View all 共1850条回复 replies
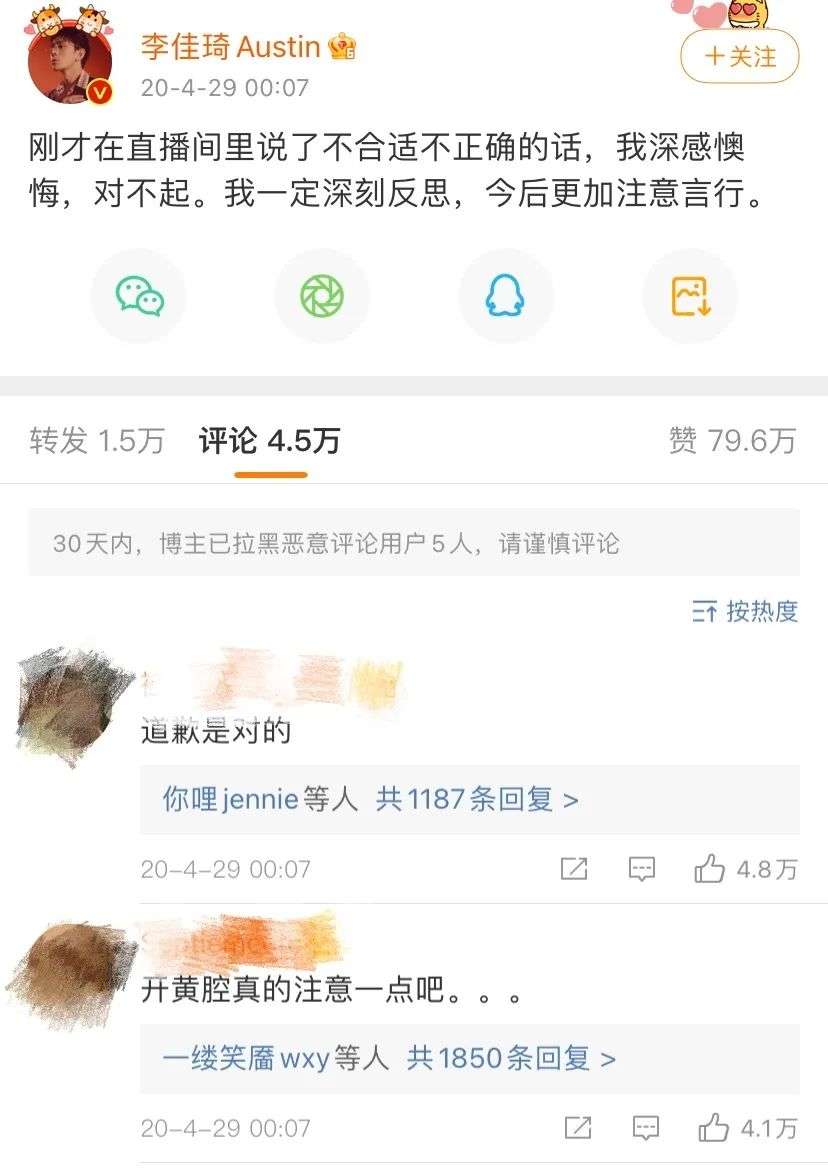 (510, 1058)
